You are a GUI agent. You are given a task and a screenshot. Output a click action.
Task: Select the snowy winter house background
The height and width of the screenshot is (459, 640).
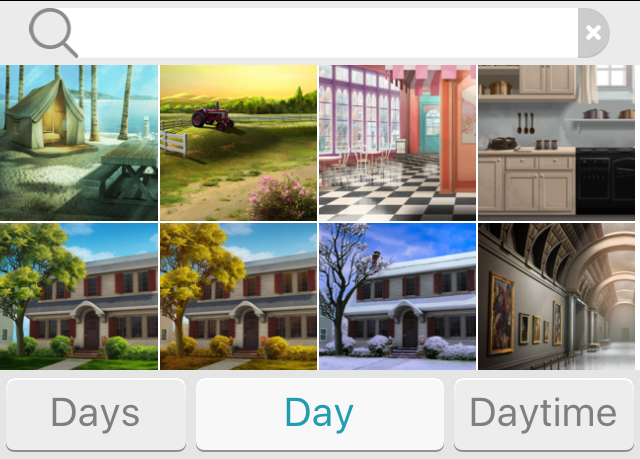pos(397,296)
